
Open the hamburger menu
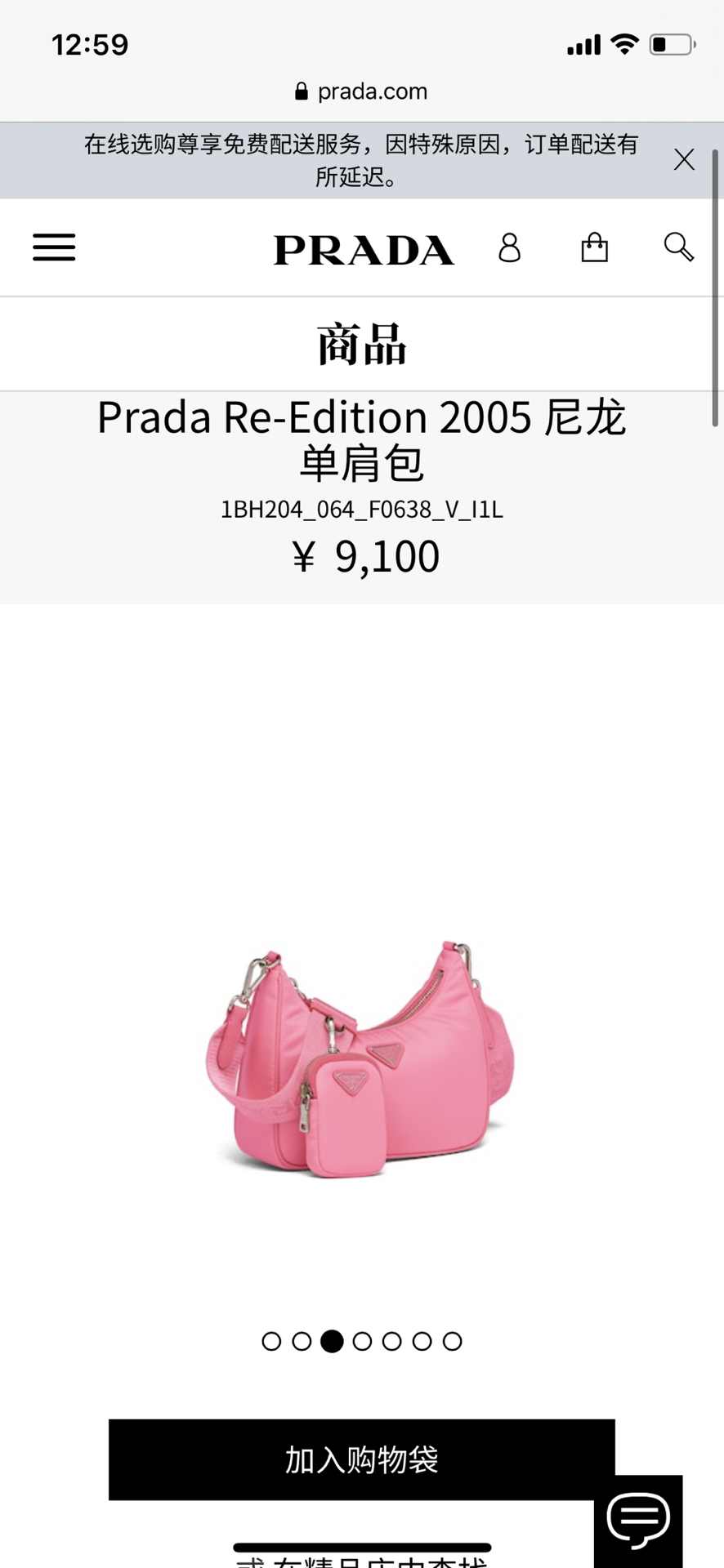(54, 247)
